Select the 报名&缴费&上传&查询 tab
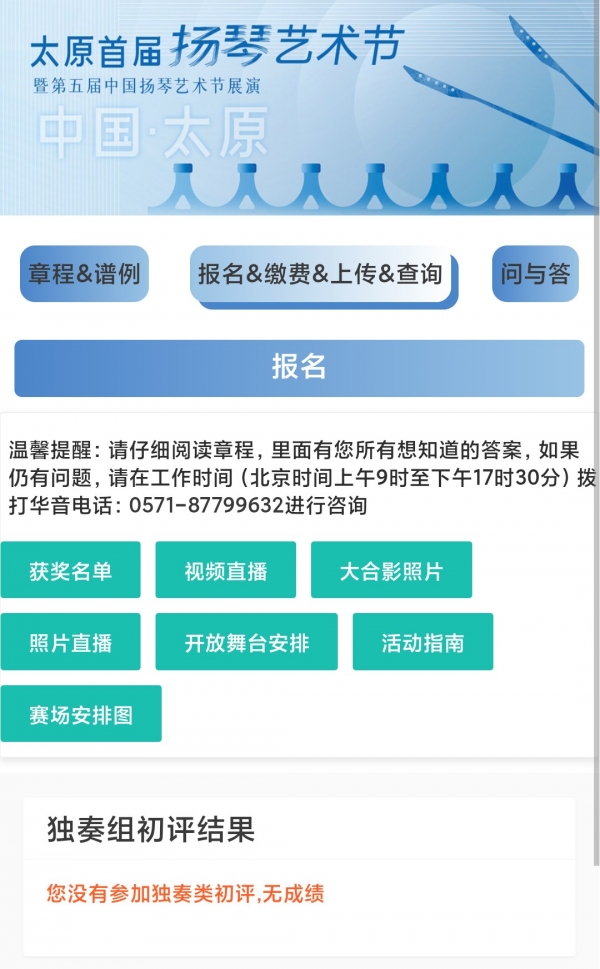Screen dimensions: 600x969 click(321, 274)
